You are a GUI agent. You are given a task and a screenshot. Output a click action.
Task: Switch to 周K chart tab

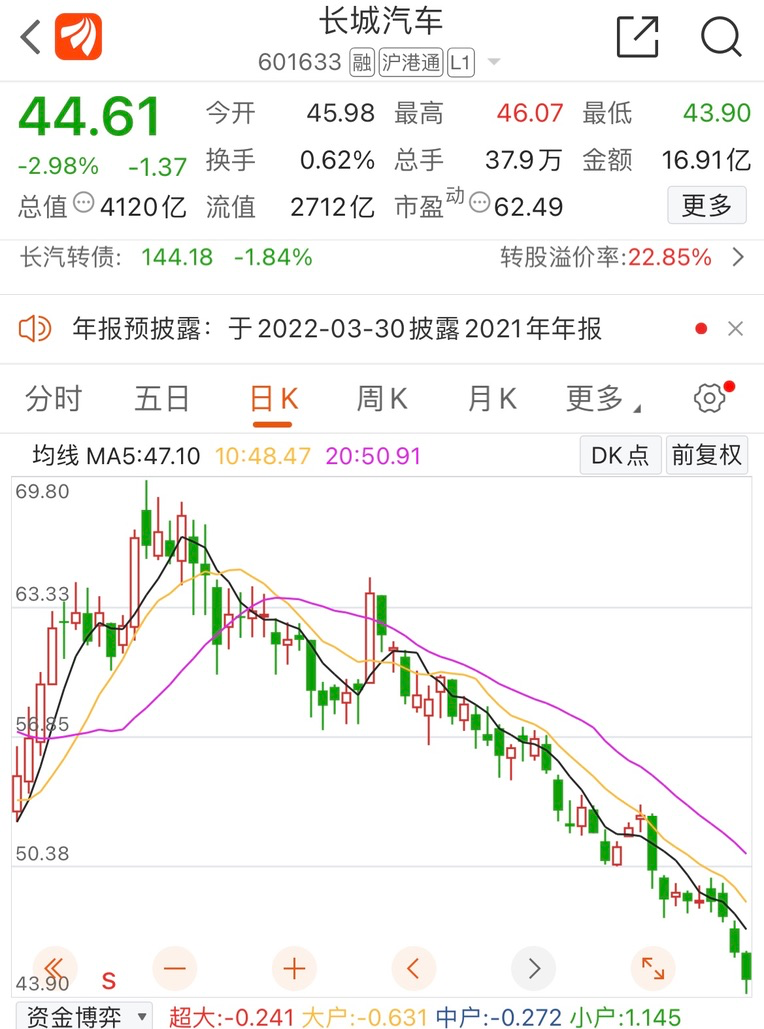click(381, 398)
